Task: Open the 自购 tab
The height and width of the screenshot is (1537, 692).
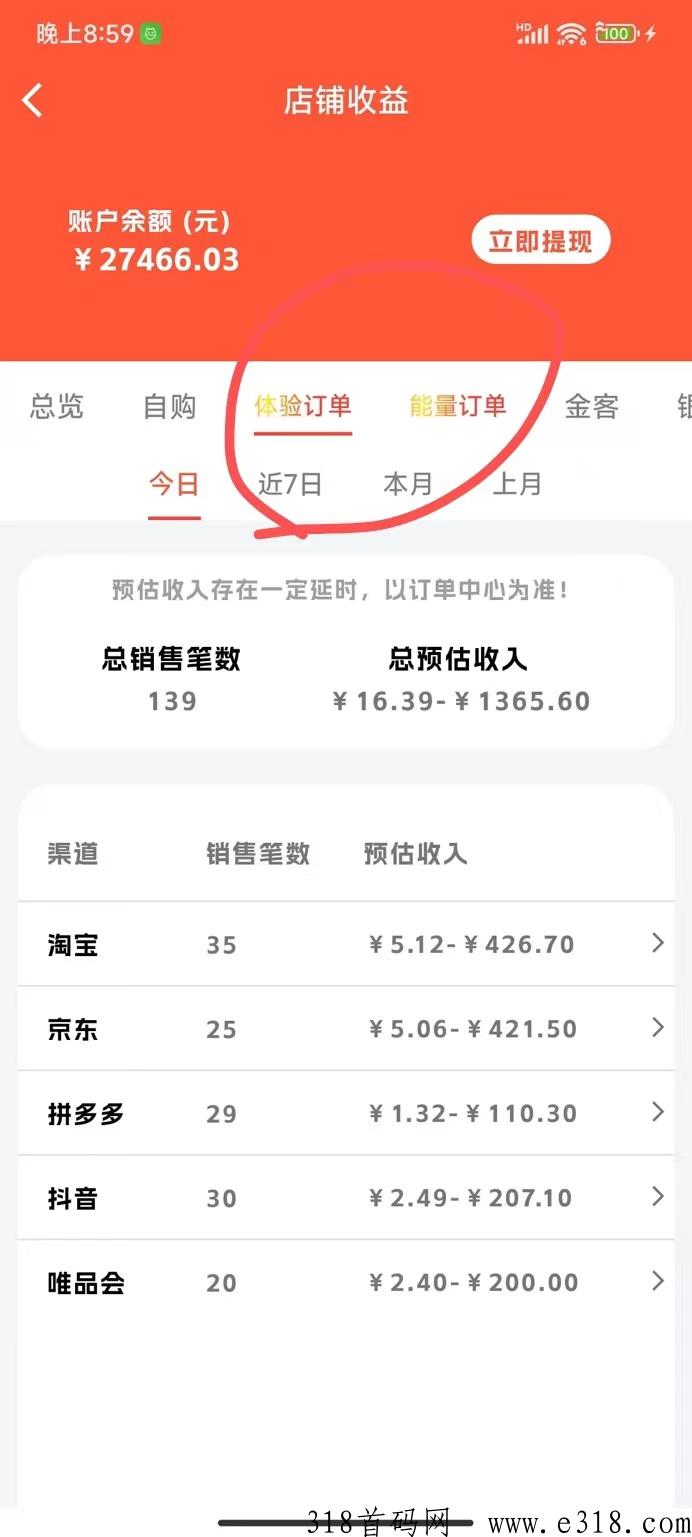Action: click(x=170, y=407)
